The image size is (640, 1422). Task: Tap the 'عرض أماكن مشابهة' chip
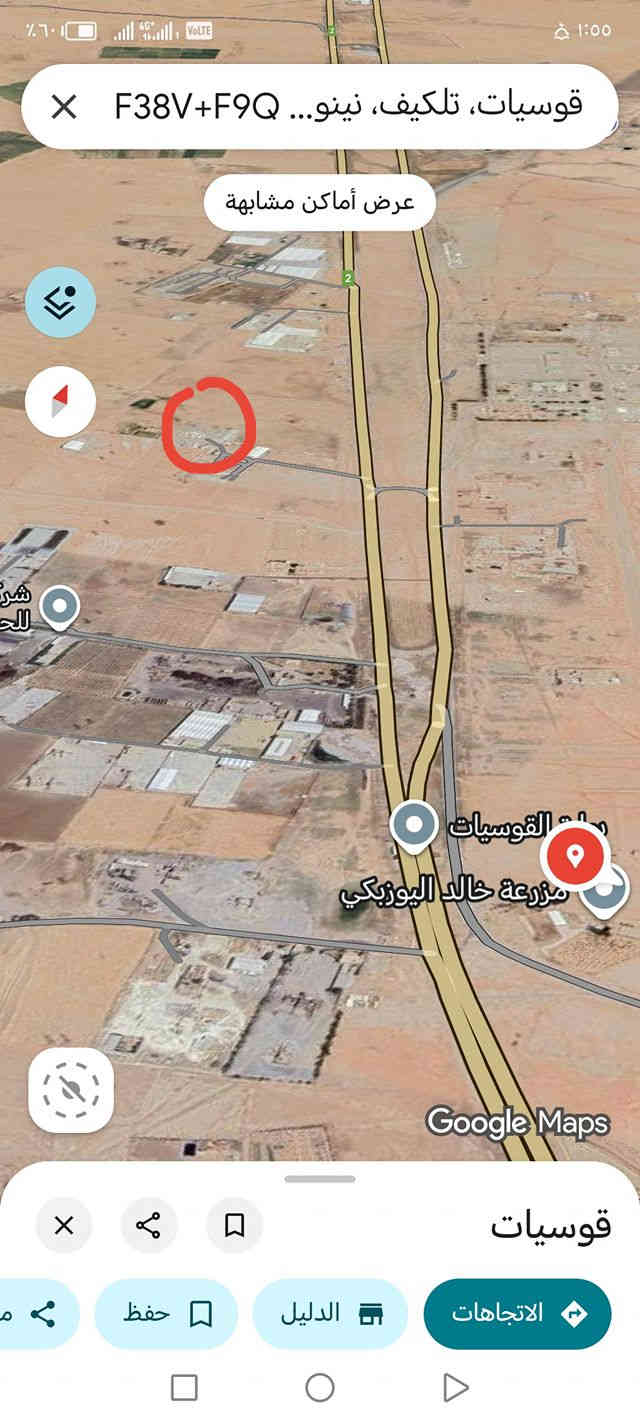[319, 202]
